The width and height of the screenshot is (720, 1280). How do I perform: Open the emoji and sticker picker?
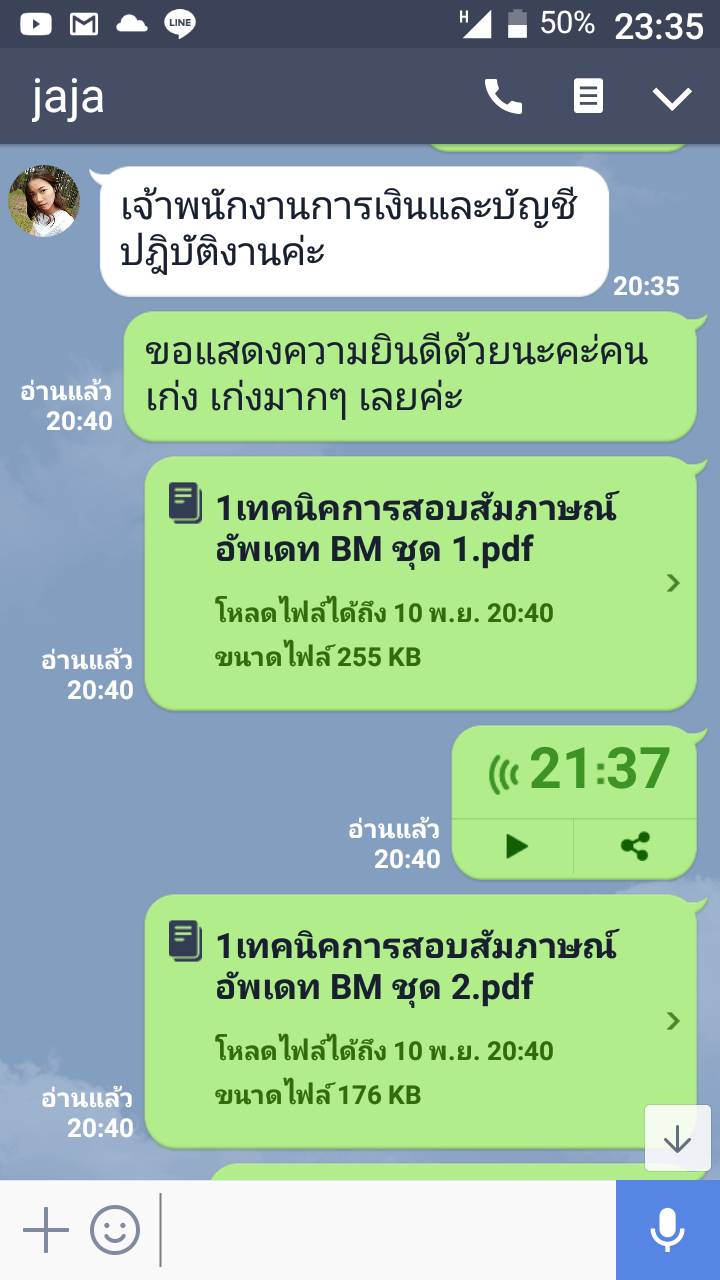pyautogui.click(x=115, y=1230)
